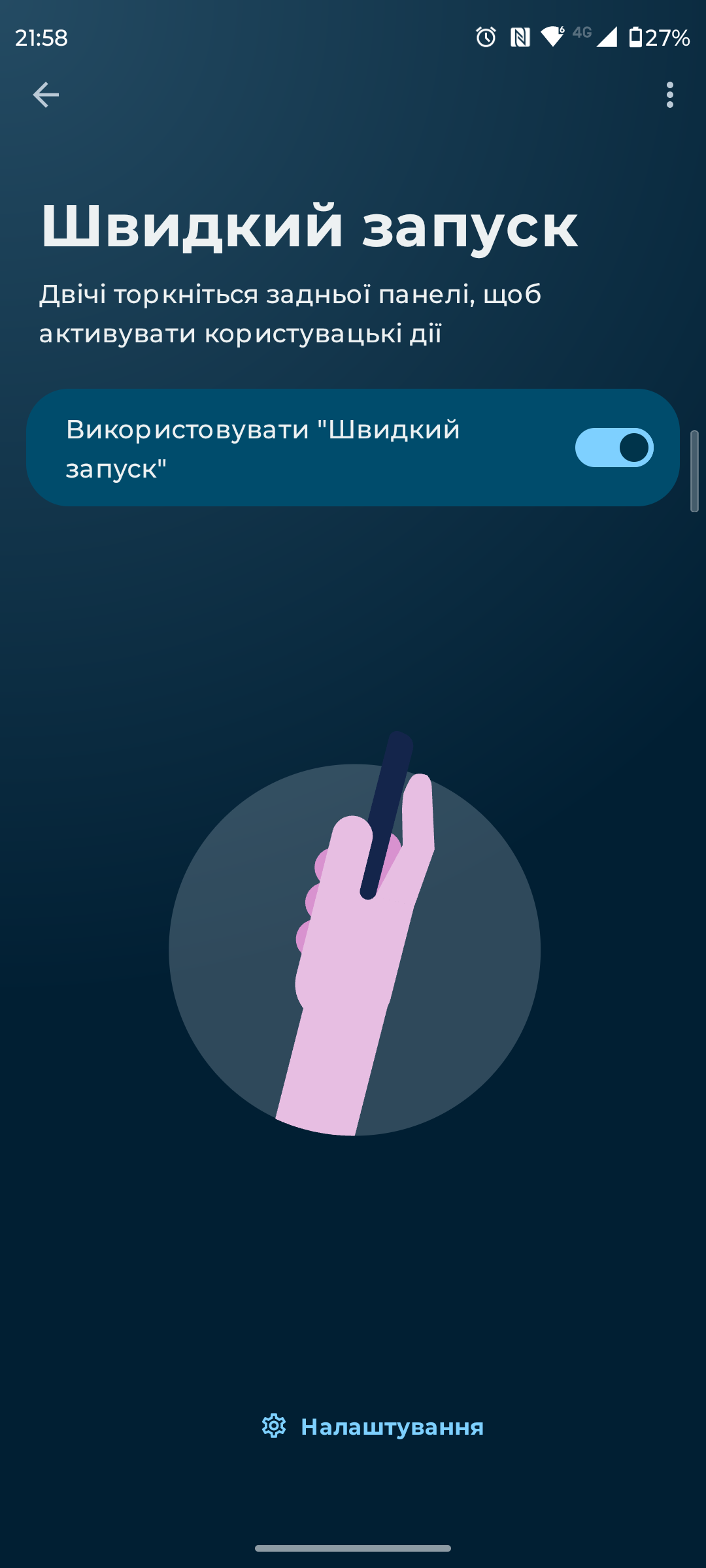Turn off the "Швидкий запуск" switch

[x=613, y=448]
